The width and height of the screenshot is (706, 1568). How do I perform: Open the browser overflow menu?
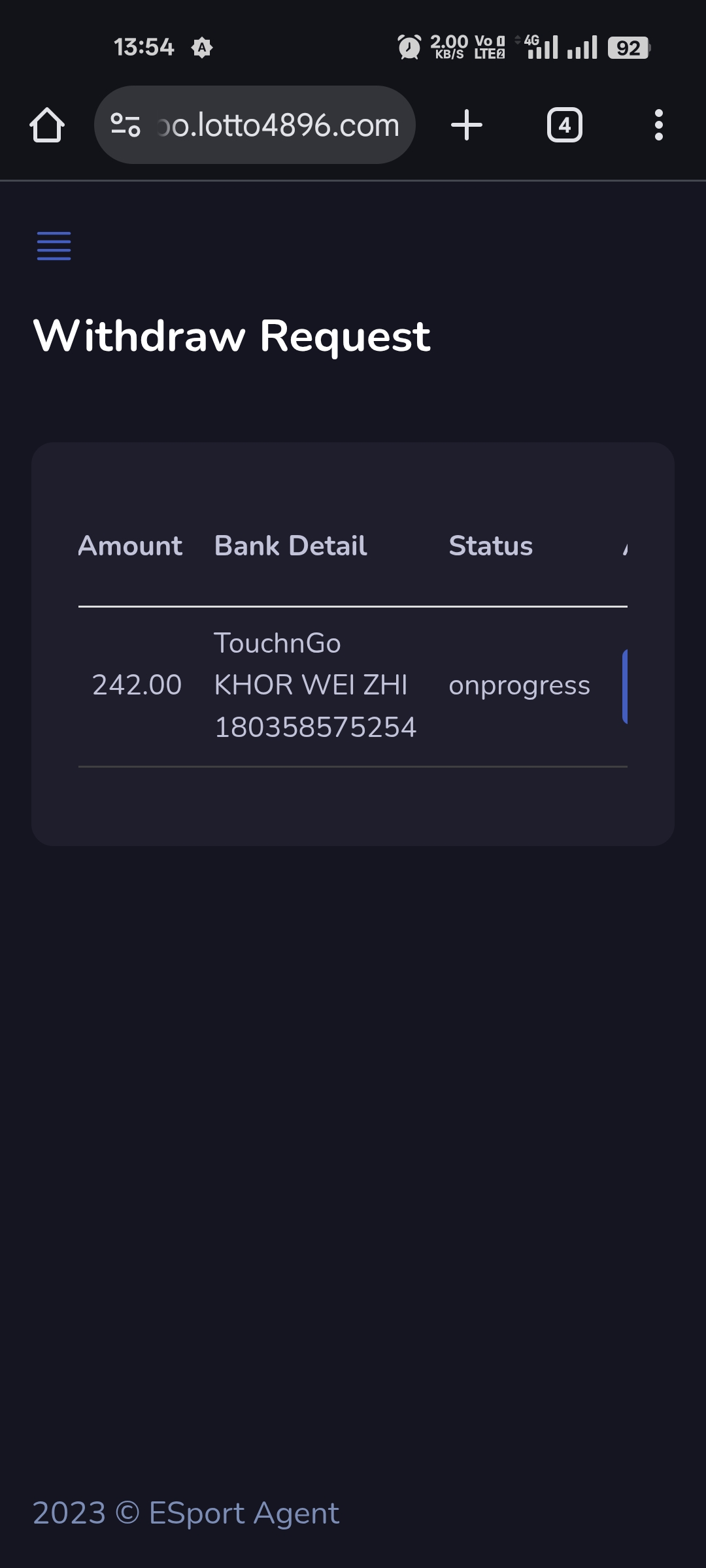tap(658, 125)
